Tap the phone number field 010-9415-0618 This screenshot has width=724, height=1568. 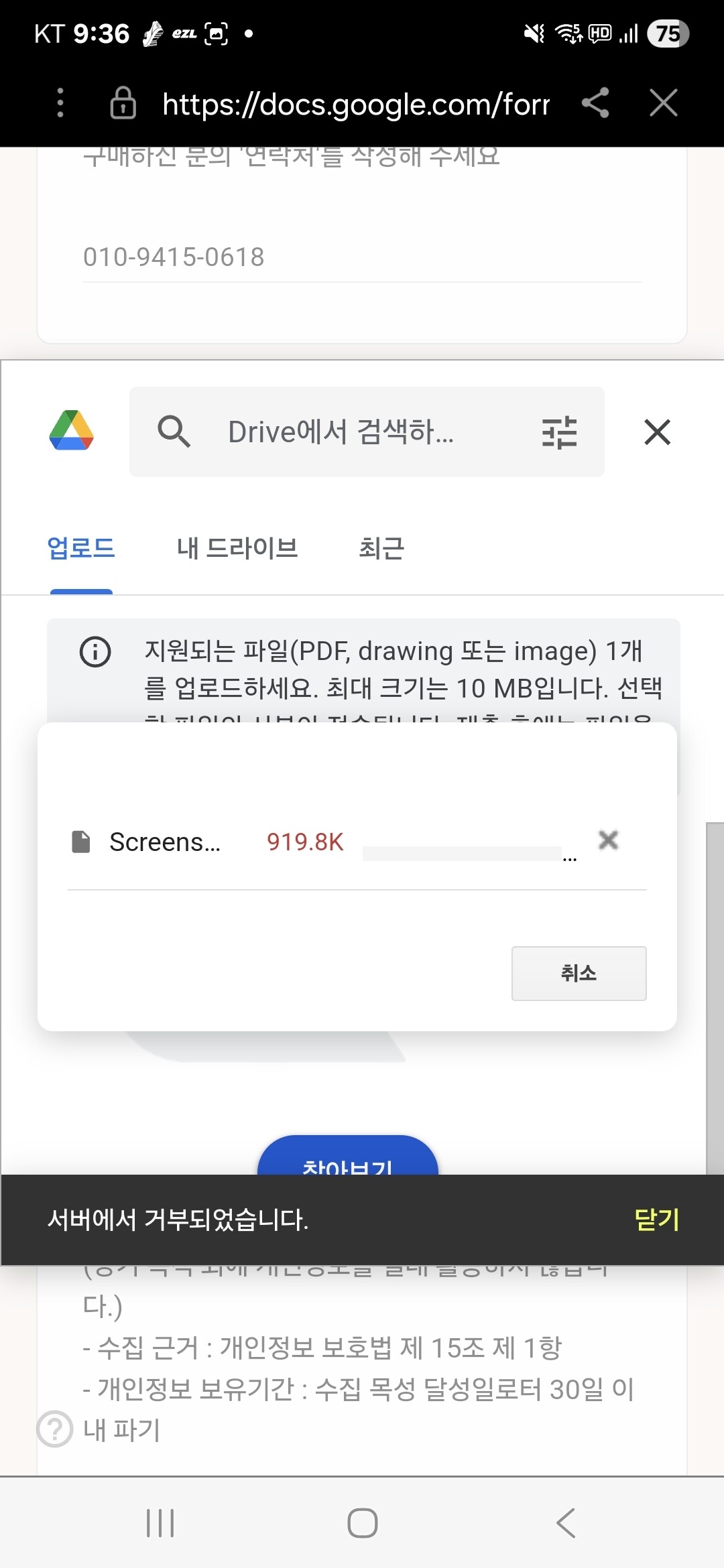pos(362,257)
